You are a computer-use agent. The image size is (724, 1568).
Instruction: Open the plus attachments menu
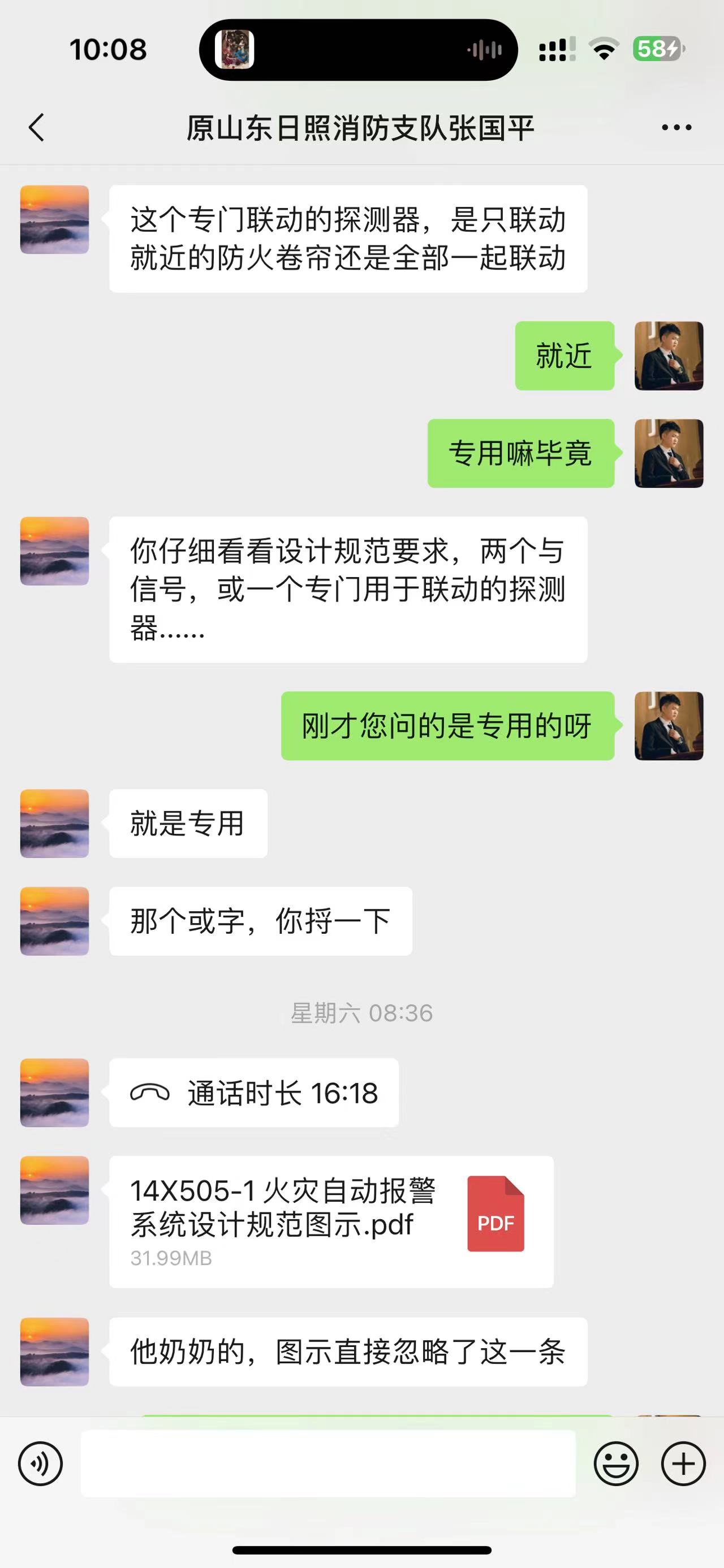(x=683, y=1463)
